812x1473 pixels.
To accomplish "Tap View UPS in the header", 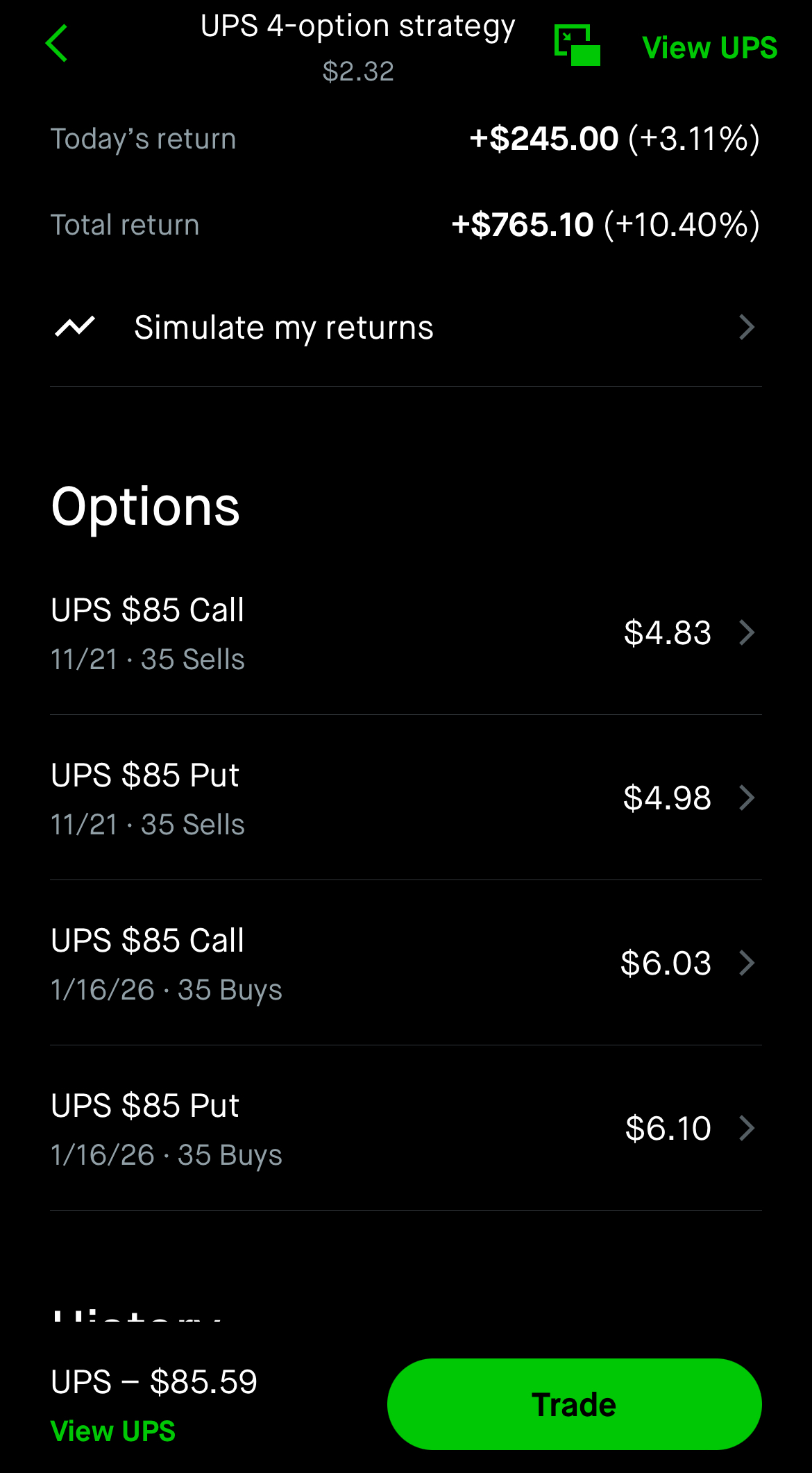I will pos(709,48).
